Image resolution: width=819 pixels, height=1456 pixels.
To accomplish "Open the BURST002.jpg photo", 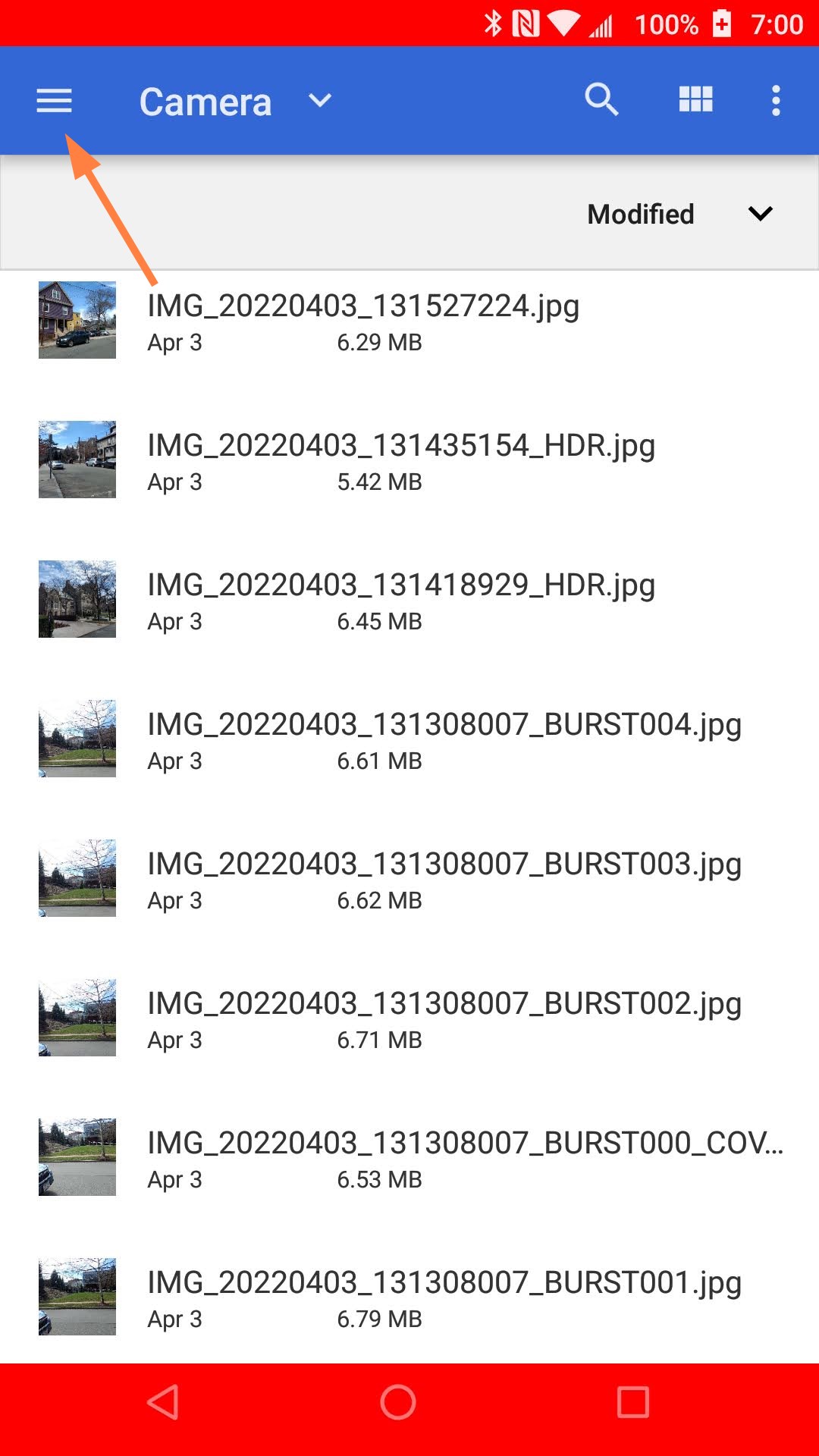I will (444, 1018).
